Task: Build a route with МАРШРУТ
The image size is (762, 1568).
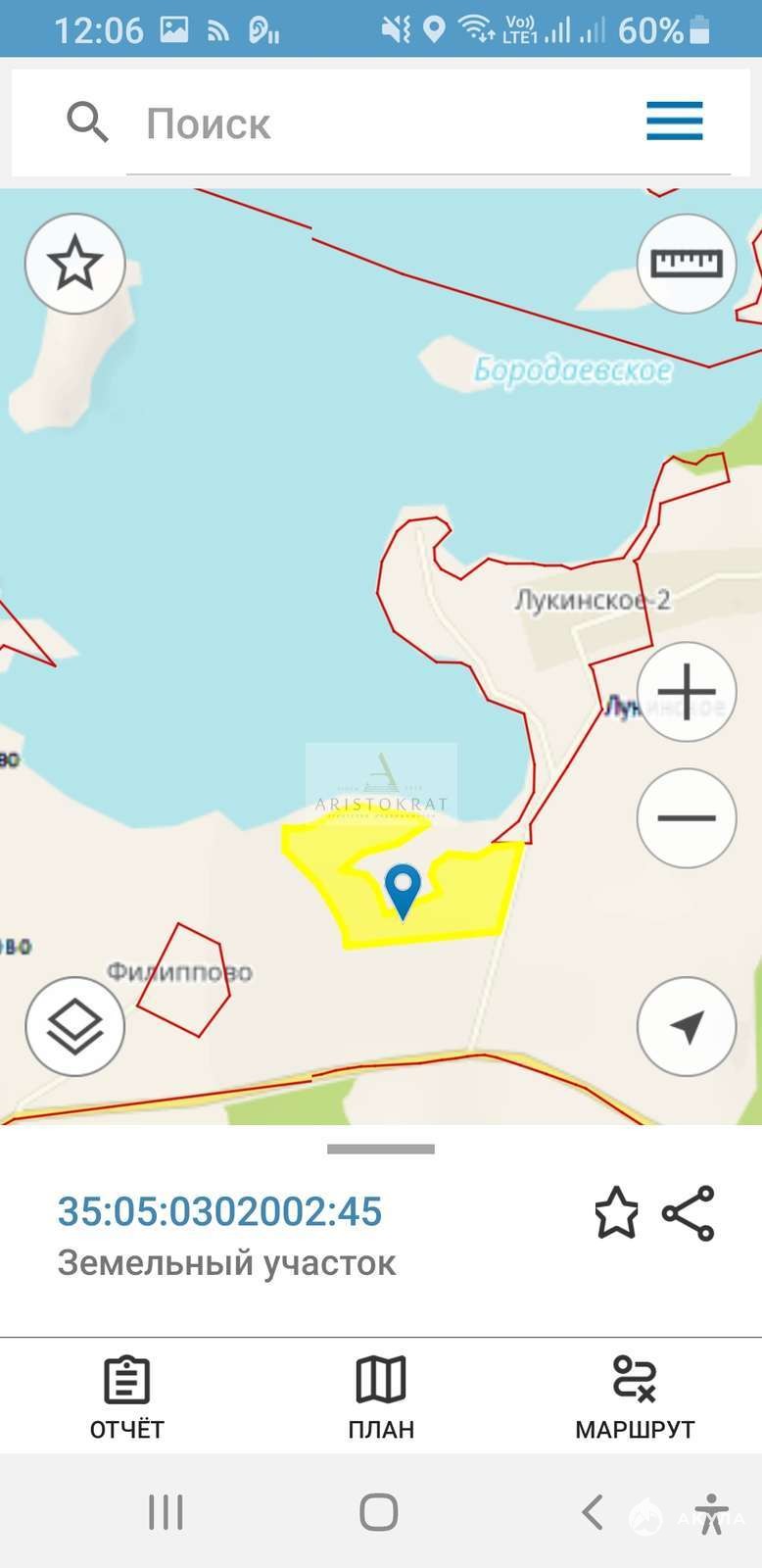Action: 635,1397
